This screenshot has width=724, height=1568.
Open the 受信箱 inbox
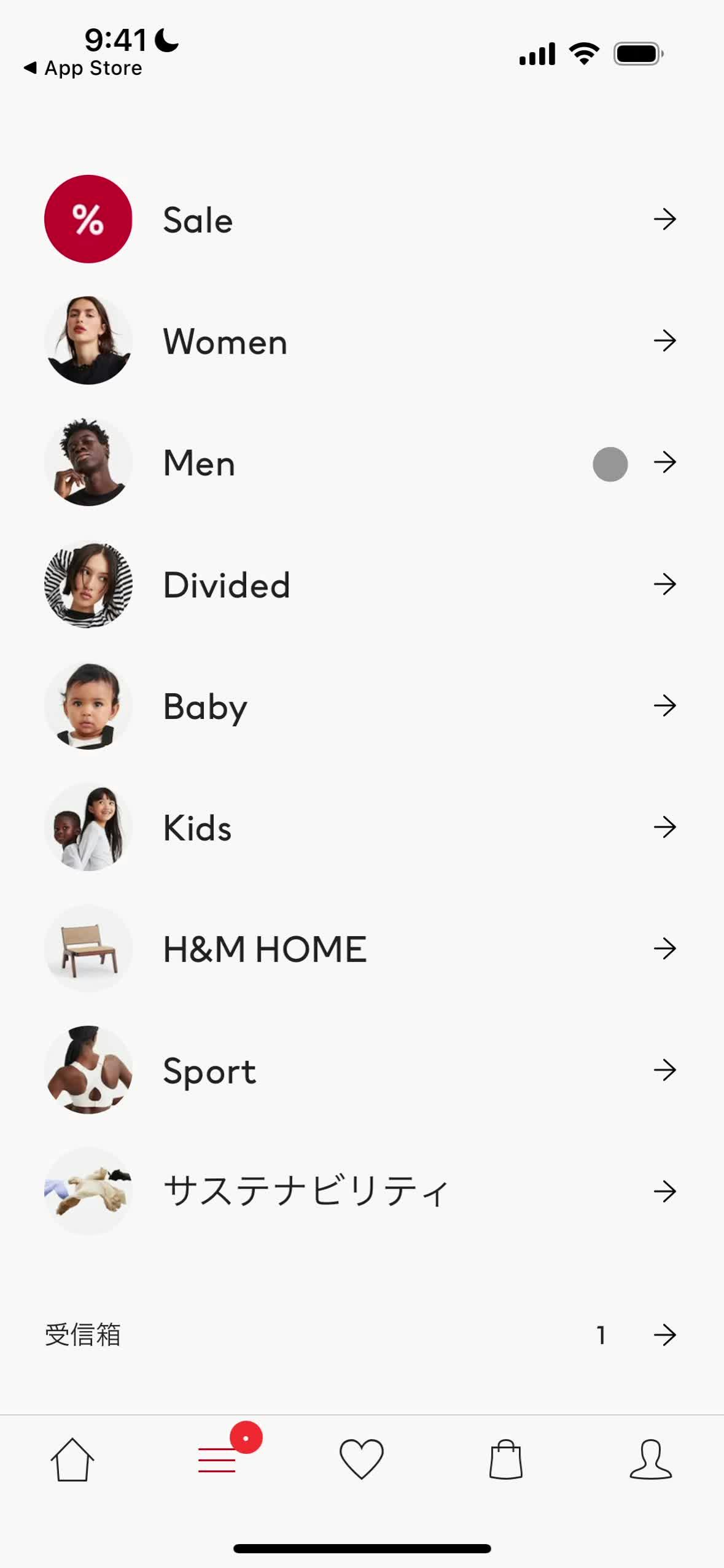coord(361,1334)
